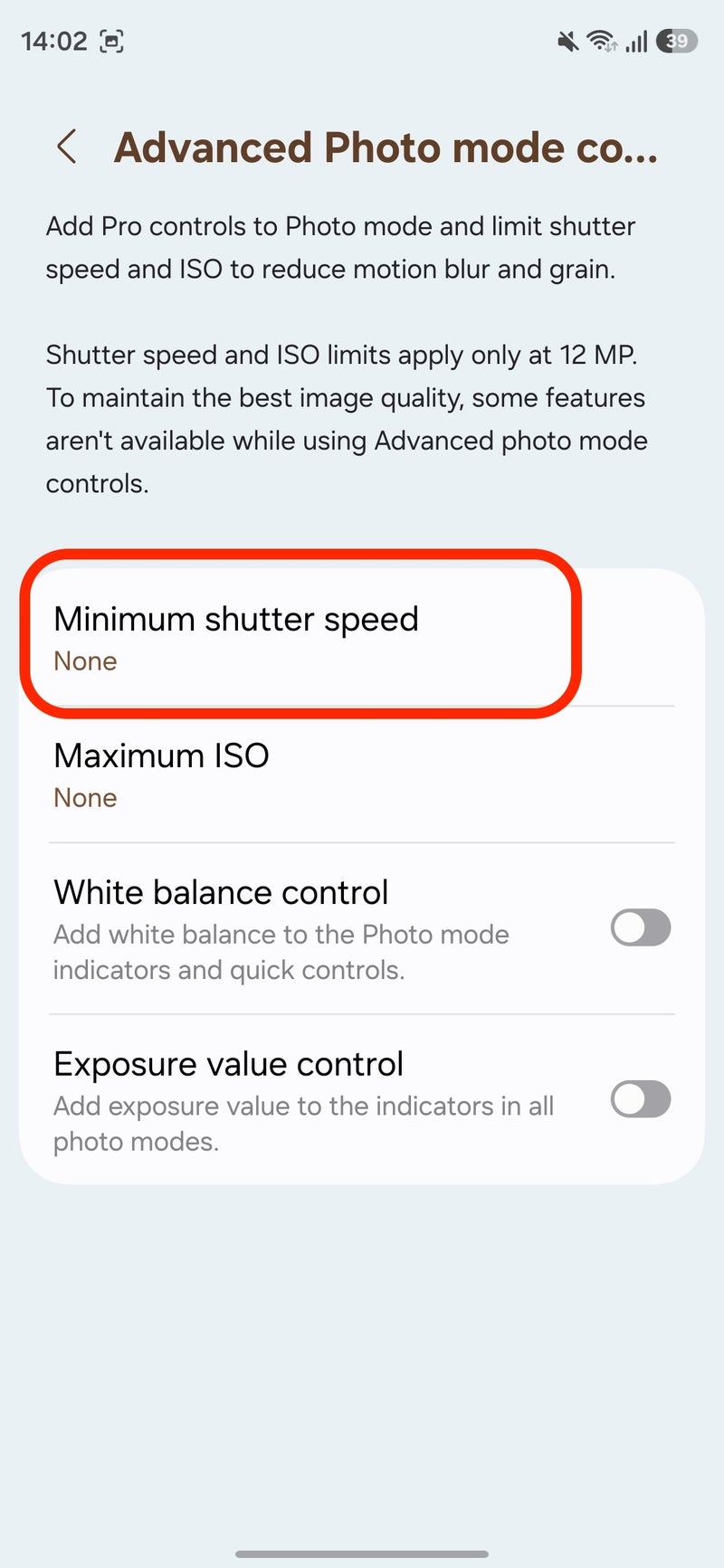724x1568 pixels.
Task: Enable the White balance control switch
Action: [641, 928]
